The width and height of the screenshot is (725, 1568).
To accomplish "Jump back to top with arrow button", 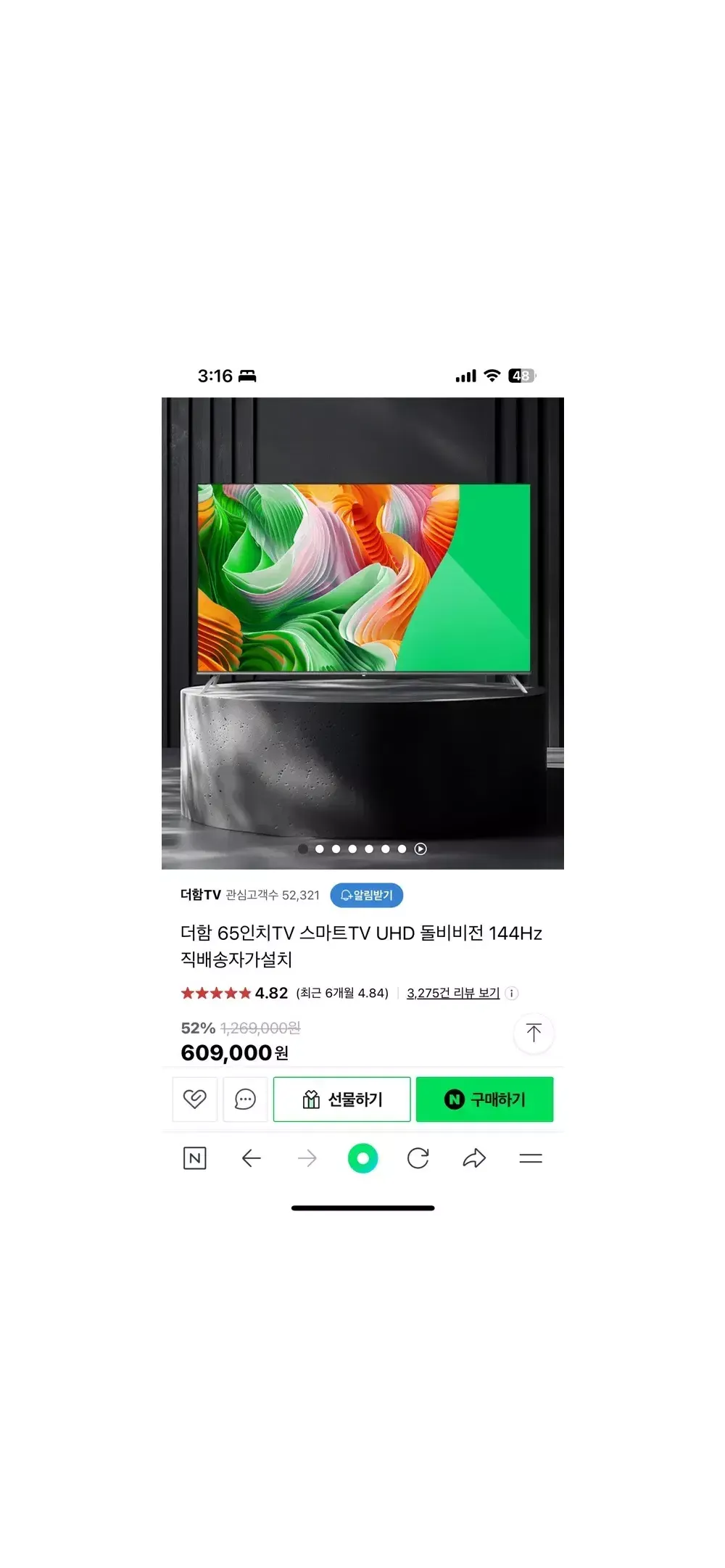I will point(534,1033).
